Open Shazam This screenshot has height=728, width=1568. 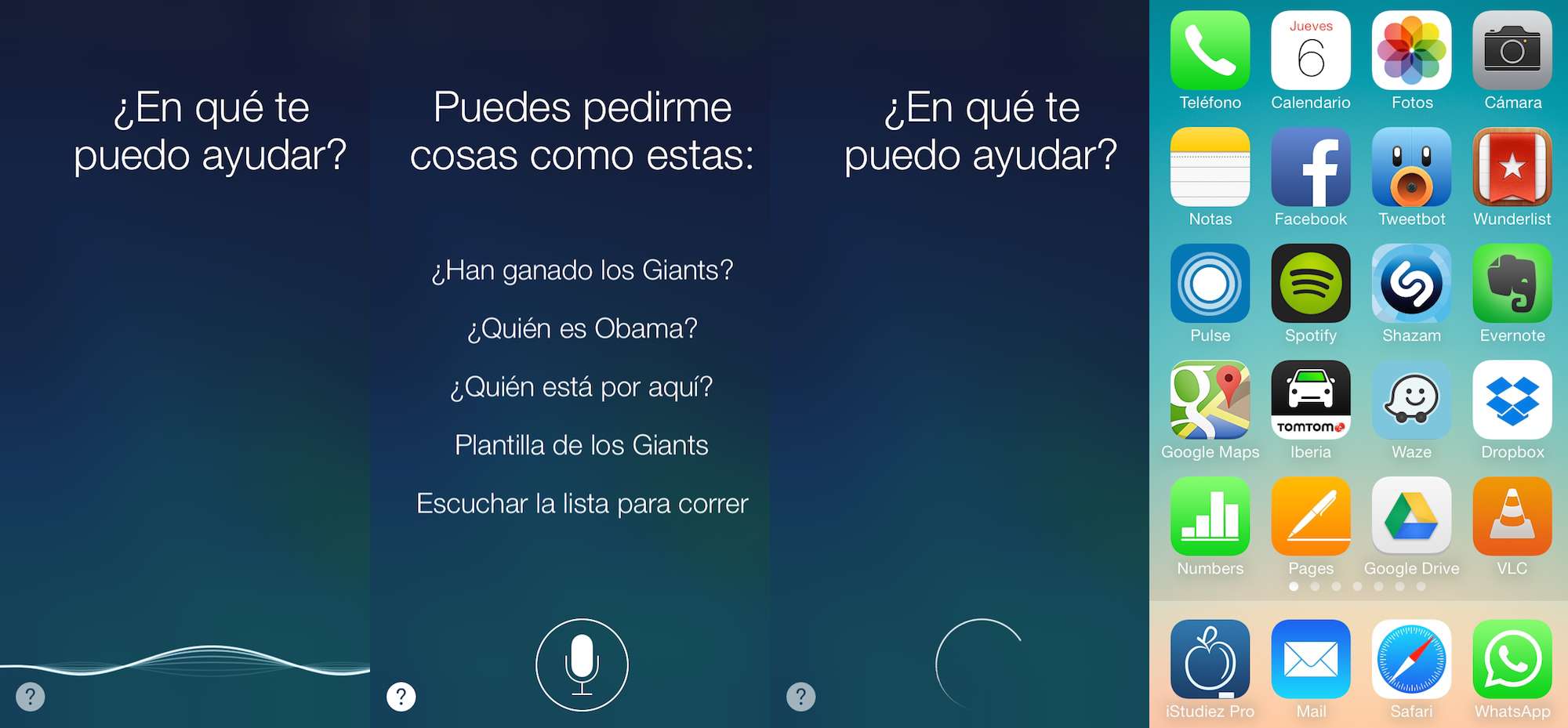click(x=1411, y=284)
